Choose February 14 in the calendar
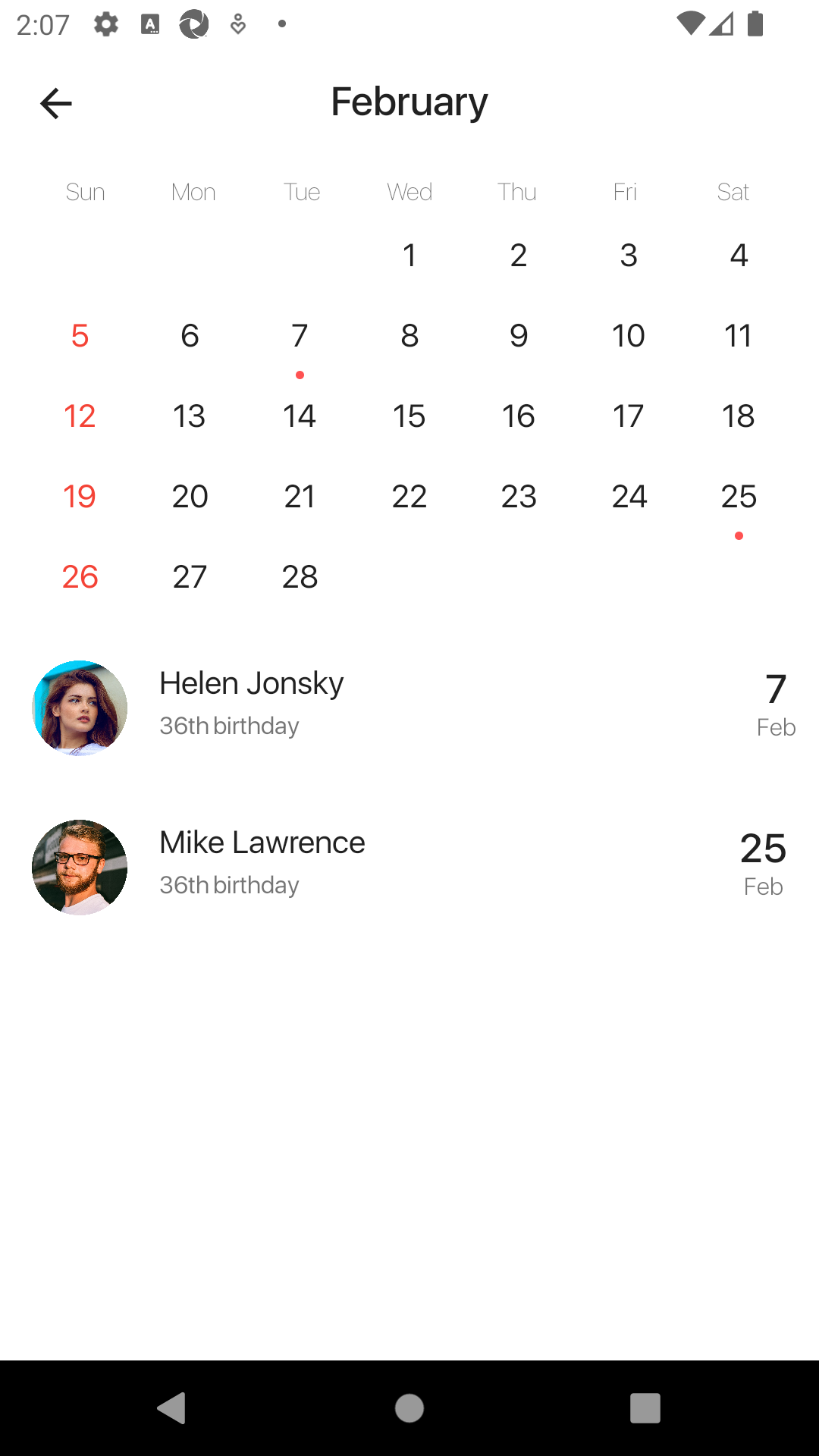 (300, 416)
